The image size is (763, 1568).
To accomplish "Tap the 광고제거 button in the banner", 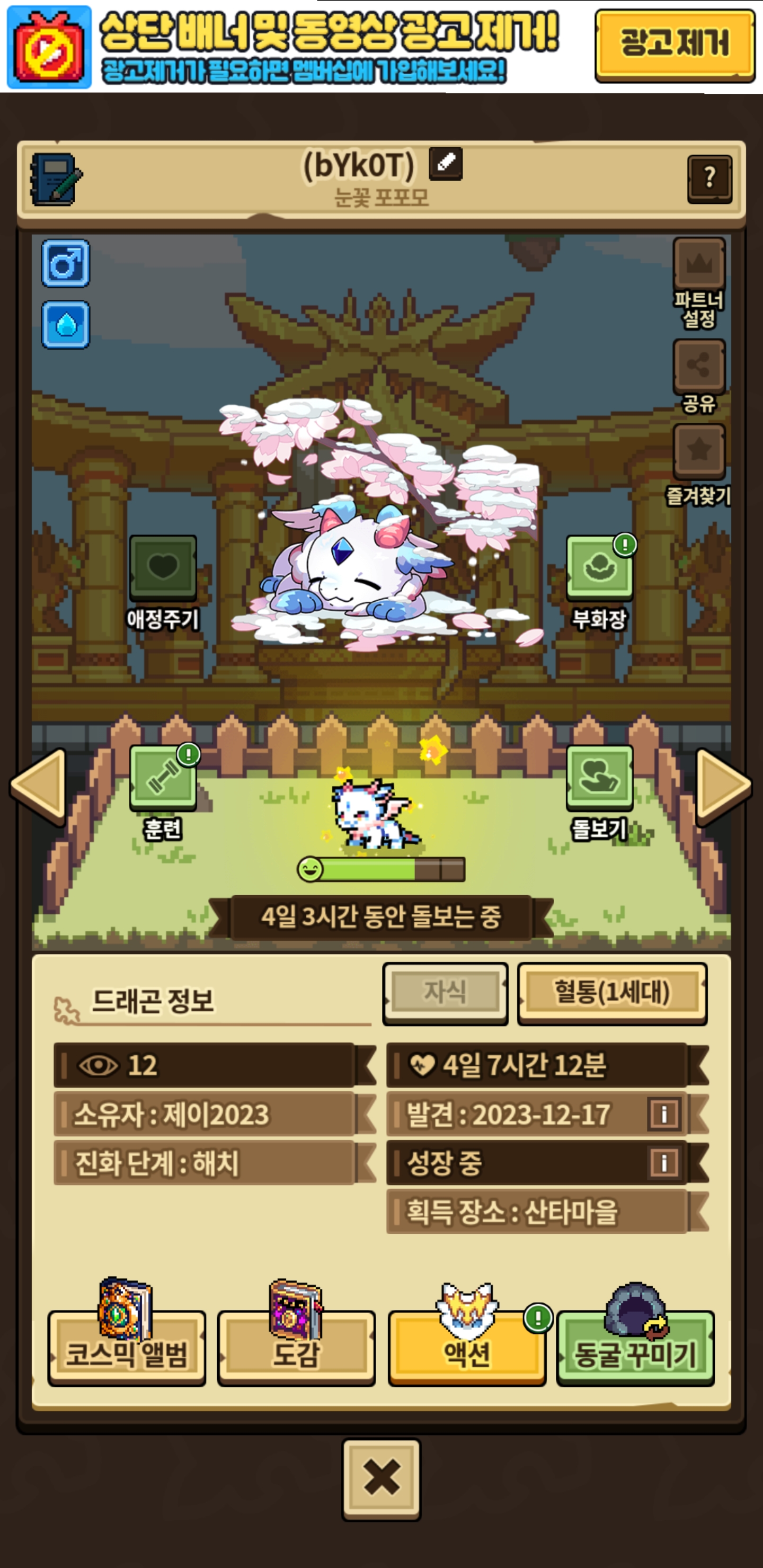I will (x=674, y=44).
